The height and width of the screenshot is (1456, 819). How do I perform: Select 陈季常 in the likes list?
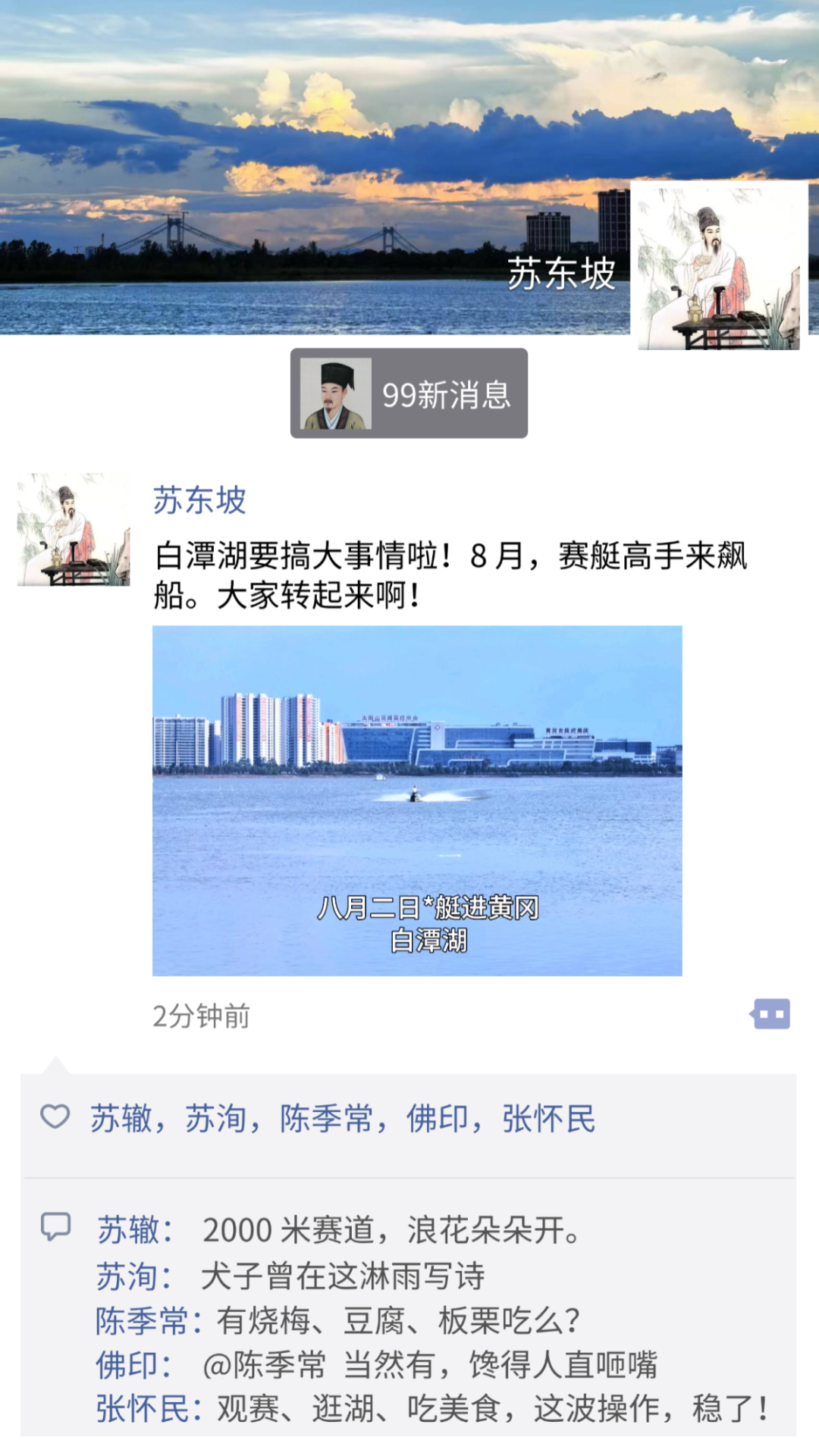coord(327,1119)
